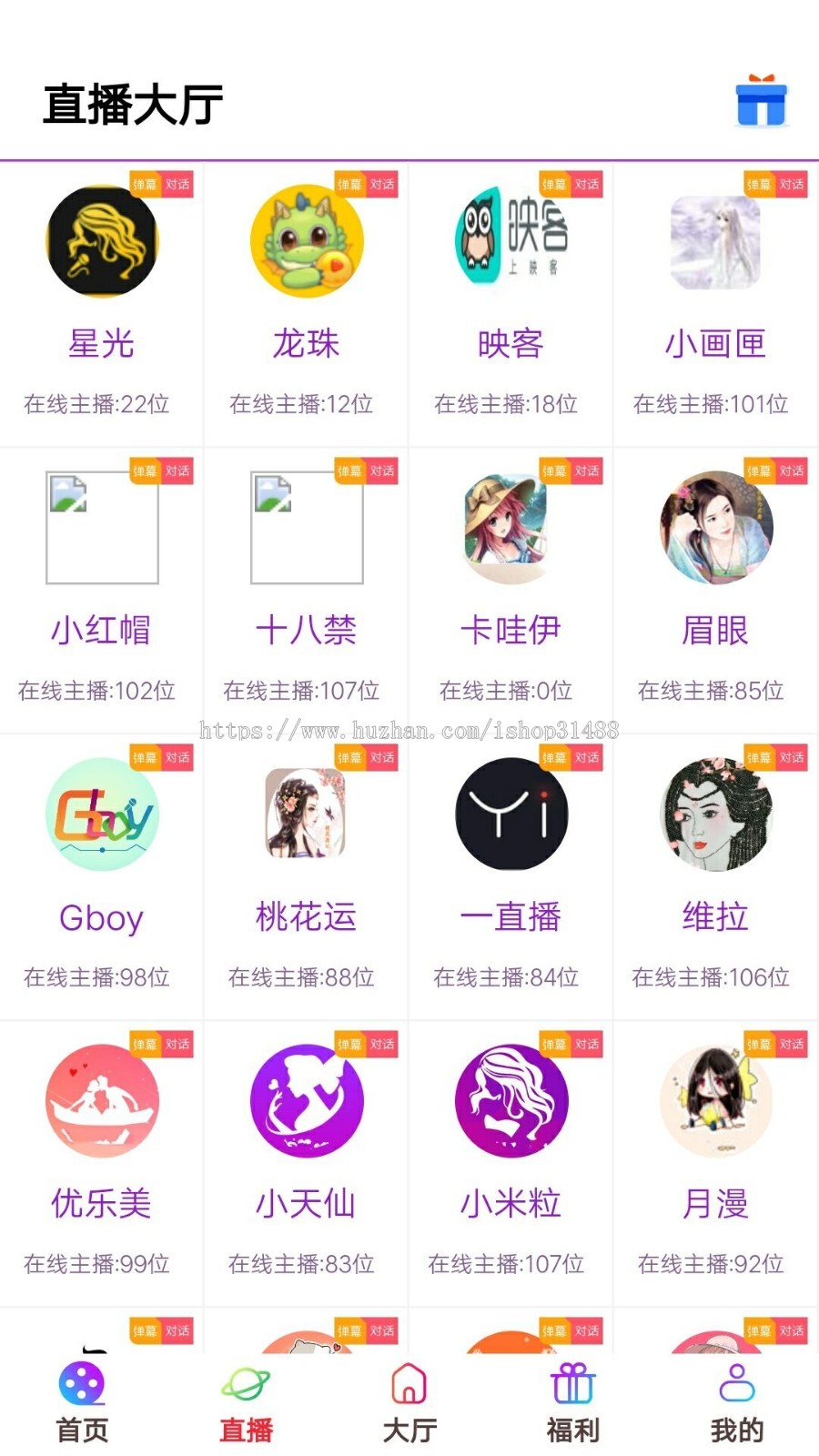This screenshot has width=819, height=1456.
Task: Select the 月漫 anime girl avatar
Action: tap(715, 1101)
